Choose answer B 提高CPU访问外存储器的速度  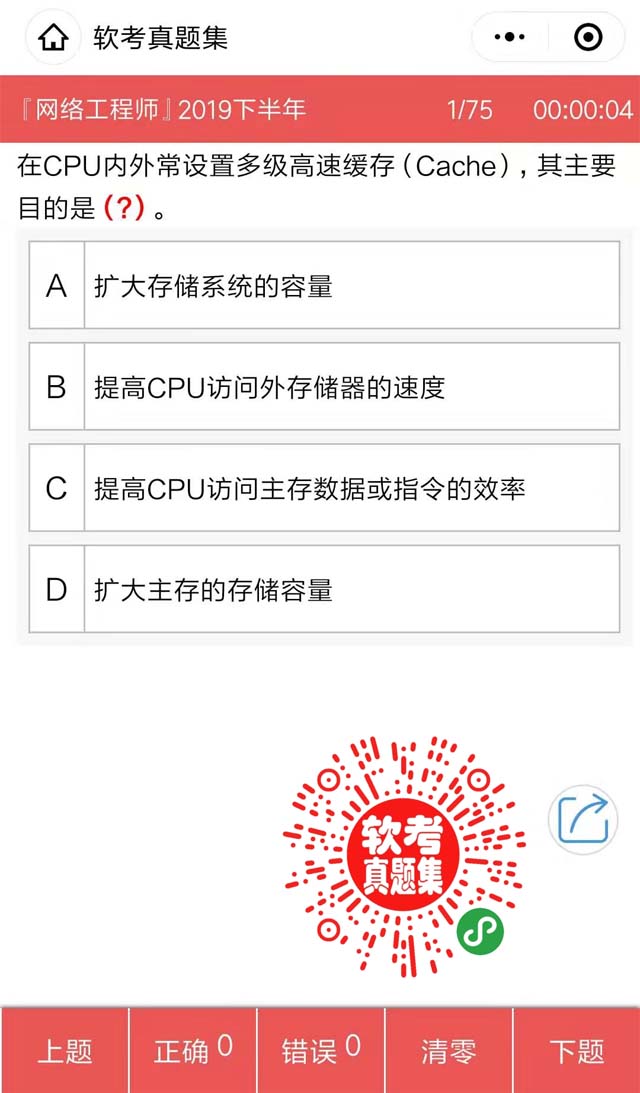[324, 387]
